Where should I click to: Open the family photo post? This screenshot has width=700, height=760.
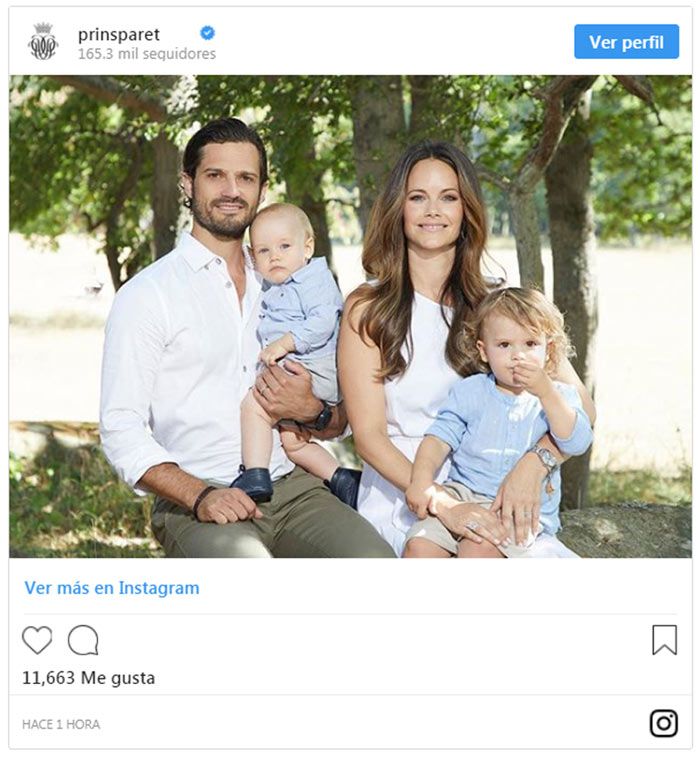point(350,315)
